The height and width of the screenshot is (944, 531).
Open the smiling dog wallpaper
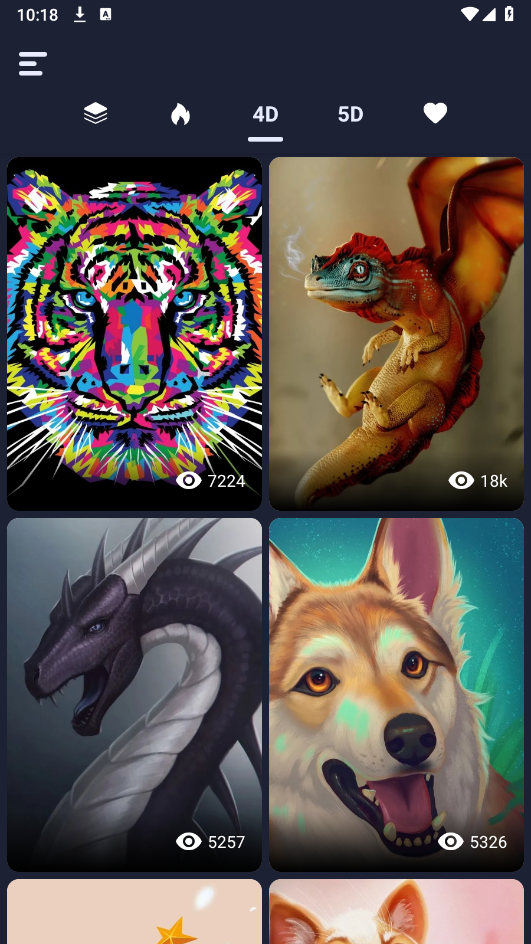[x=397, y=695]
